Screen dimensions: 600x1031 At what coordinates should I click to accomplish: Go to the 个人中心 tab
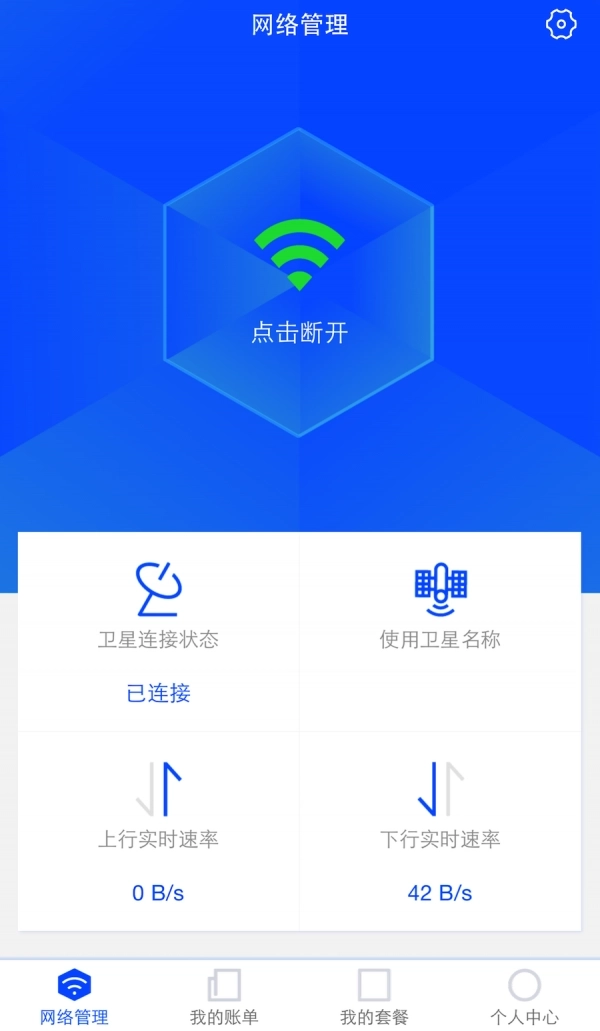point(524,997)
